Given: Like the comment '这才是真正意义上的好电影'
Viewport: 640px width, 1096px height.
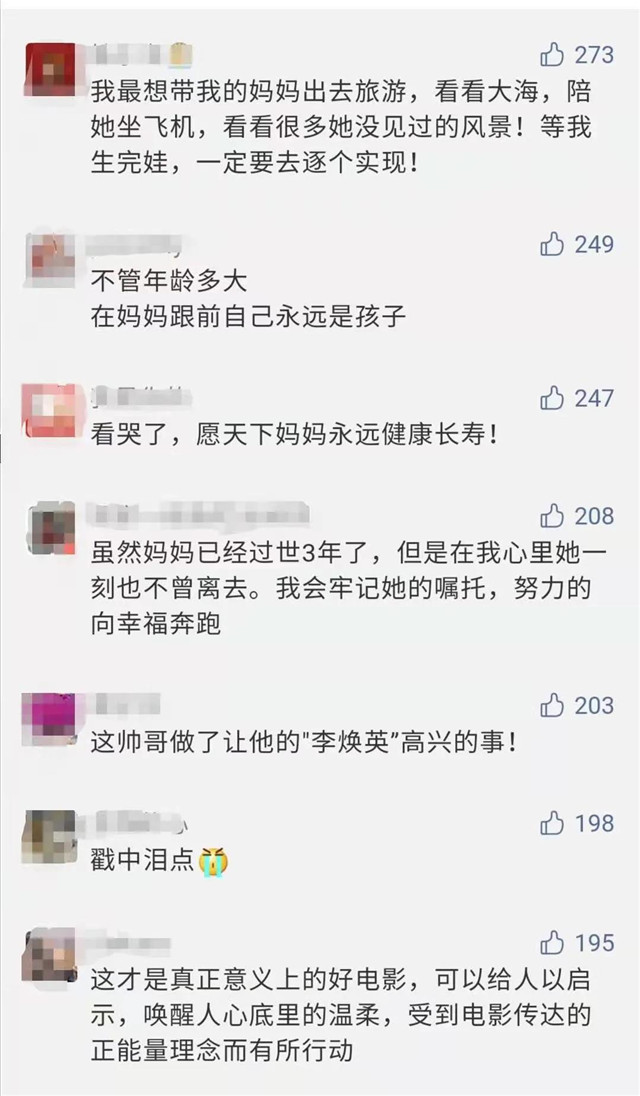Looking at the screenshot, I should point(553,942).
